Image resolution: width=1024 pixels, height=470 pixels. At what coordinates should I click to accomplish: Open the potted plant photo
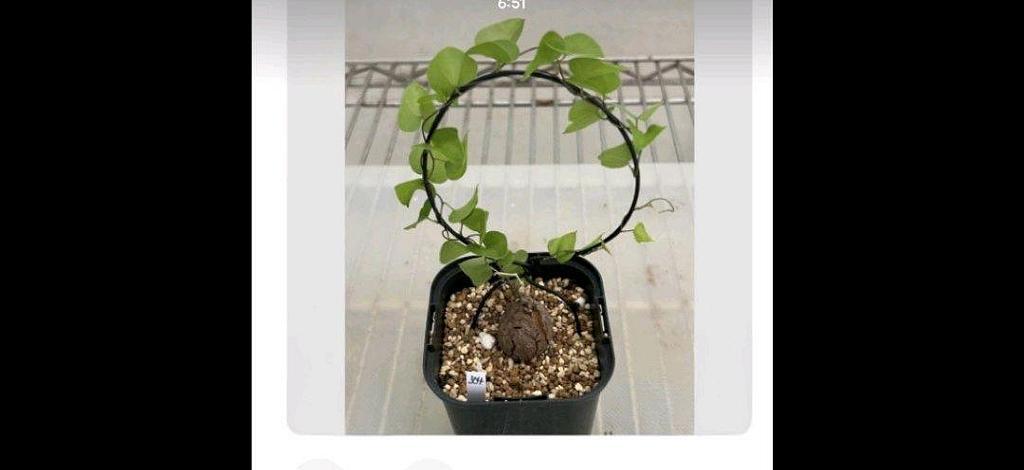tap(519, 220)
